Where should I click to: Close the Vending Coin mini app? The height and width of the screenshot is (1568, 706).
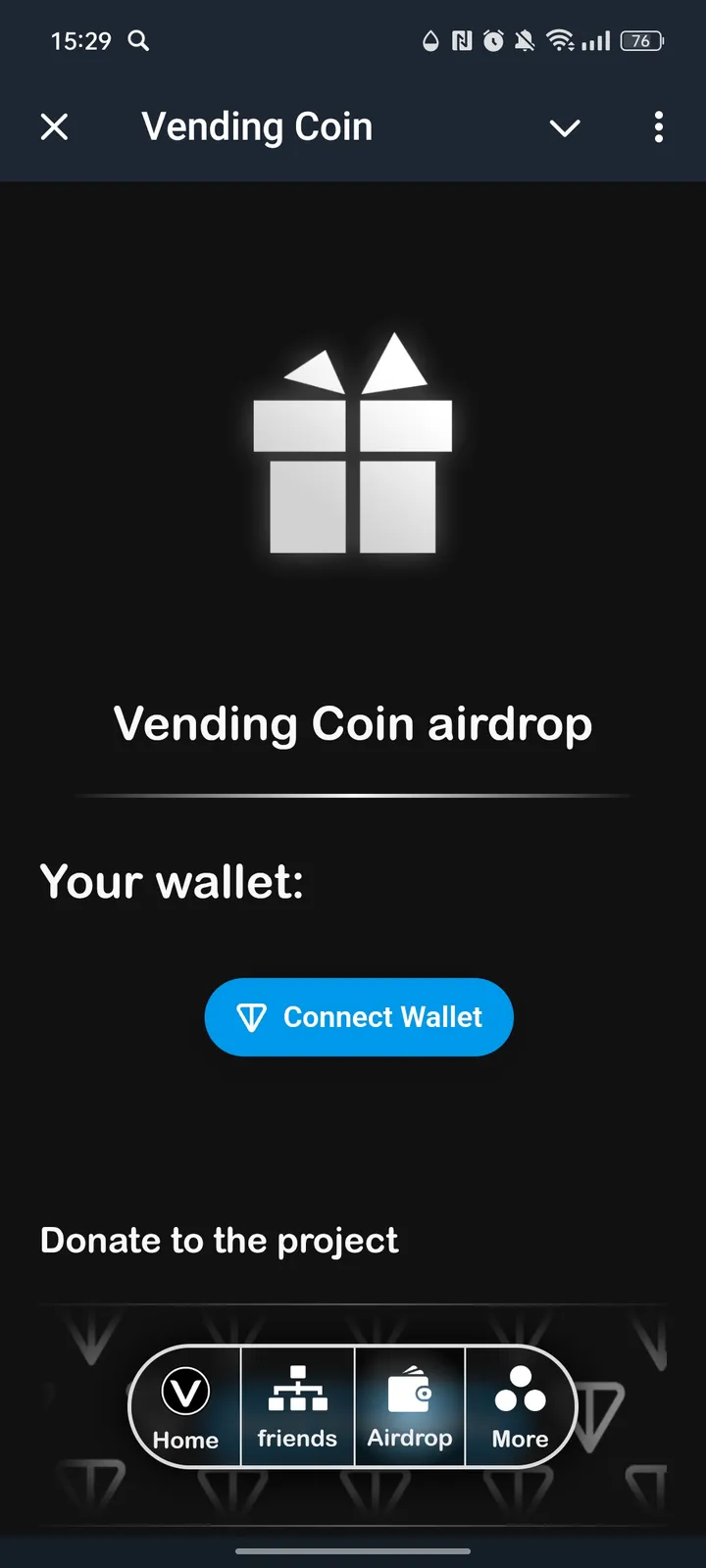pos(56,127)
